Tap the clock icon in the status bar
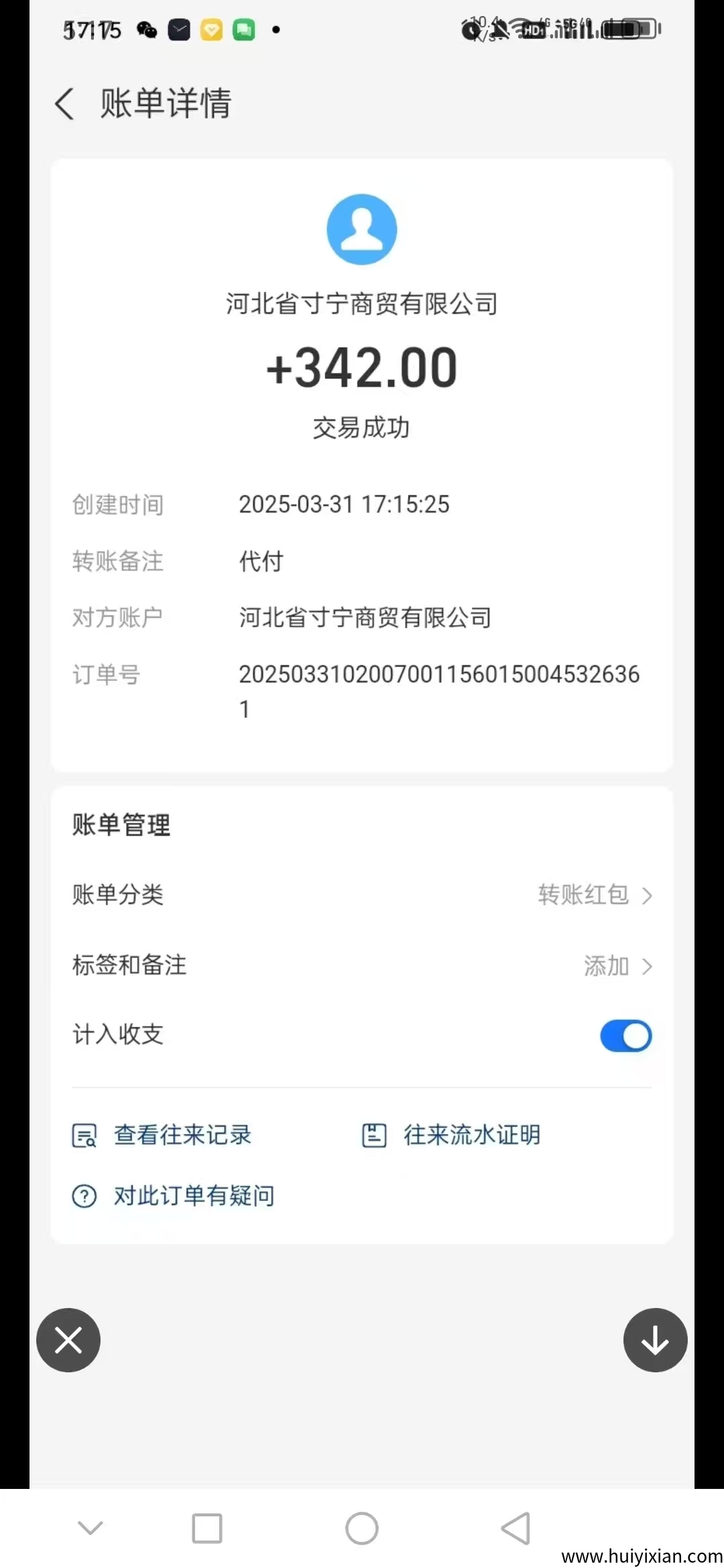Screen dimensions: 724x1568 (178, 30)
